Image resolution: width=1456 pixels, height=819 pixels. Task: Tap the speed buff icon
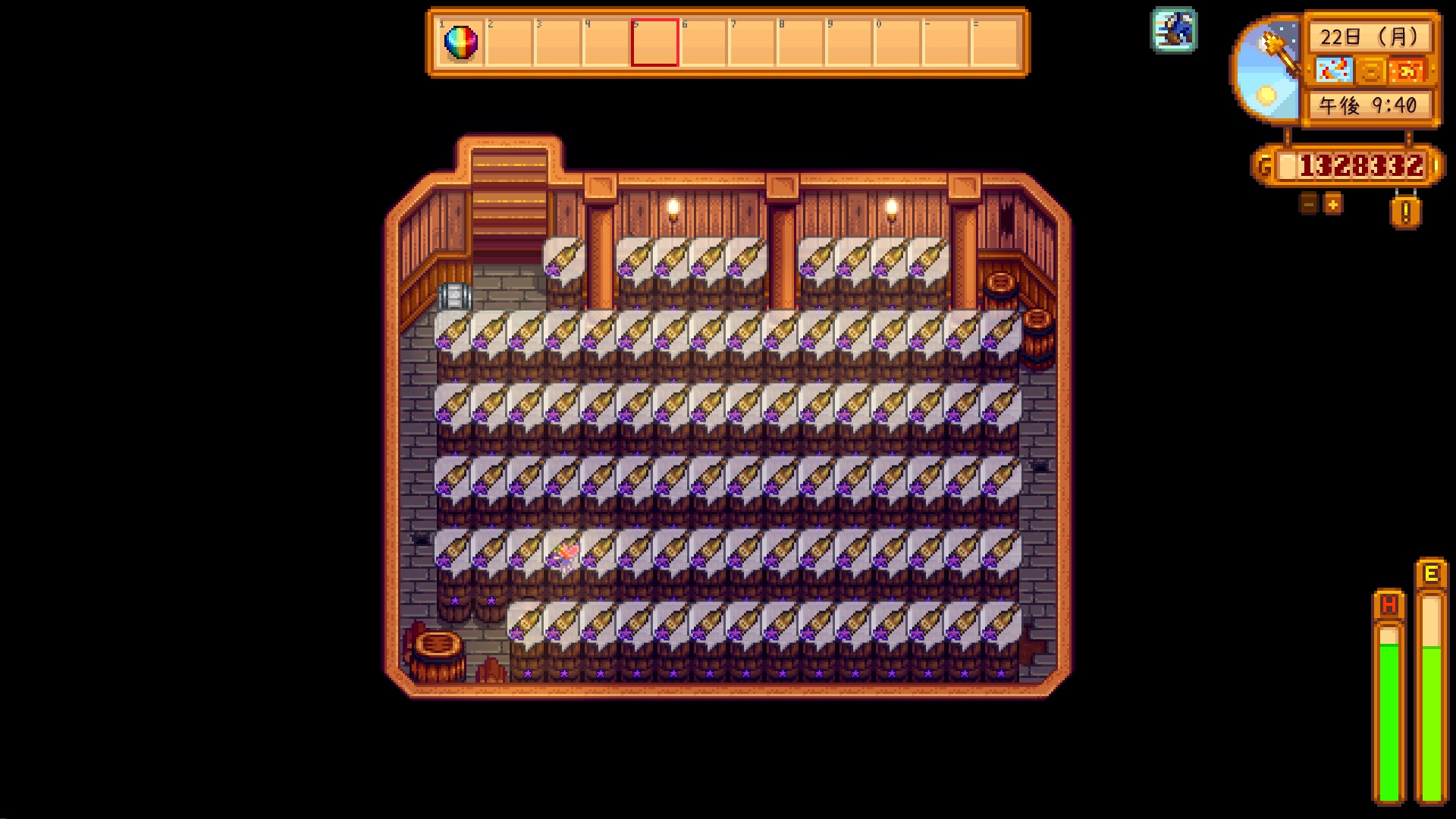(1174, 30)
